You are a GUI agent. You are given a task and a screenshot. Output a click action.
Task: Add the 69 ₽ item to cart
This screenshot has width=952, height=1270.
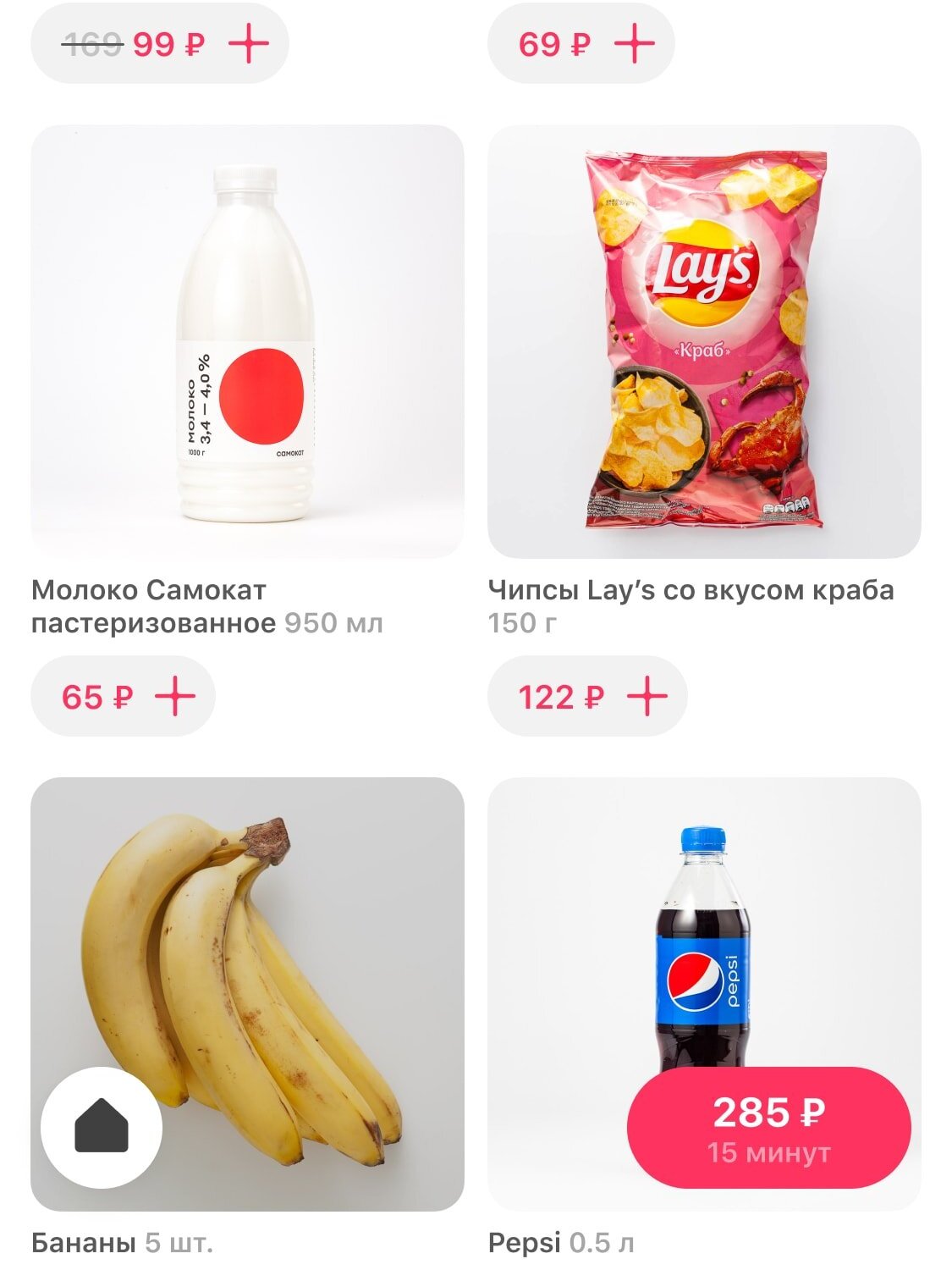point(634,43)
